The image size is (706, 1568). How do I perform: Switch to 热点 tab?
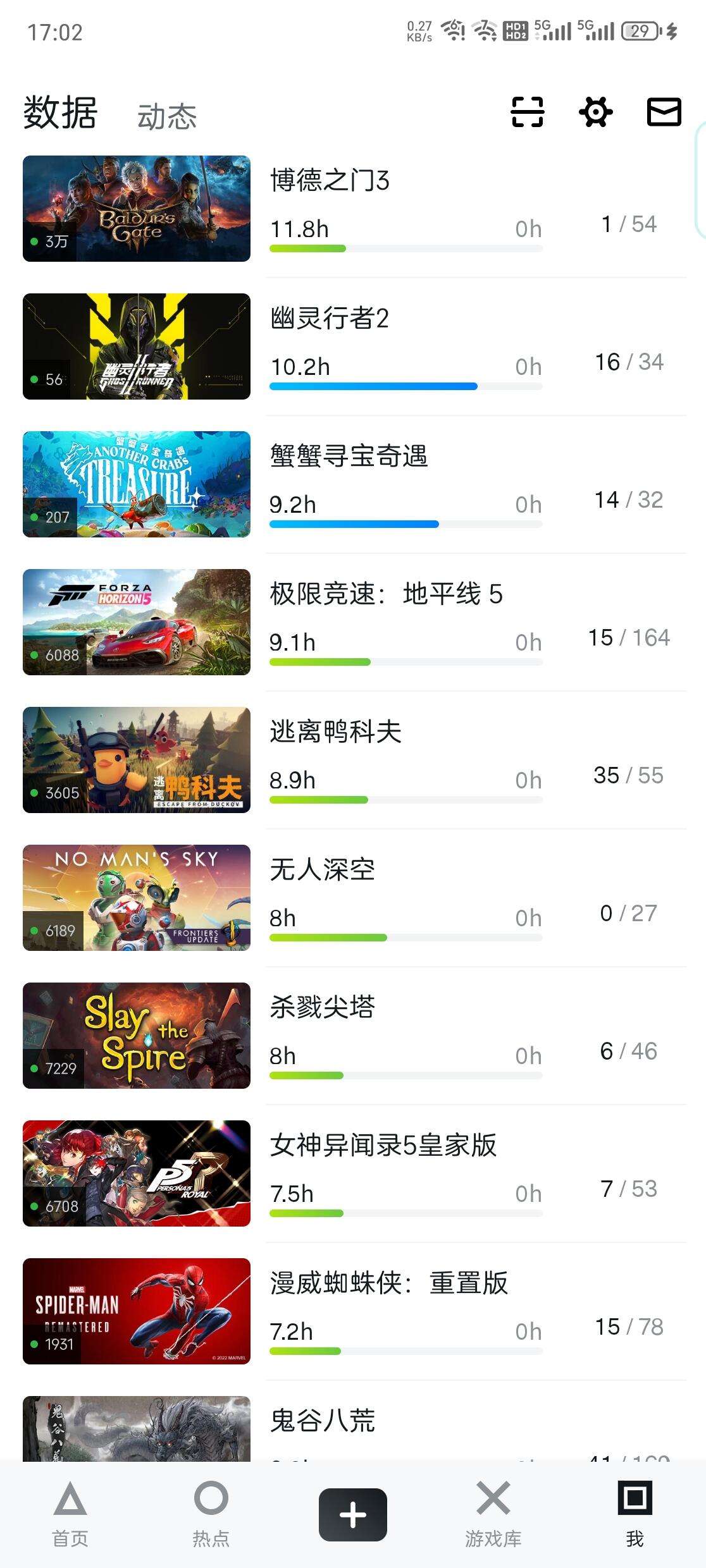tap(211, 1514)
